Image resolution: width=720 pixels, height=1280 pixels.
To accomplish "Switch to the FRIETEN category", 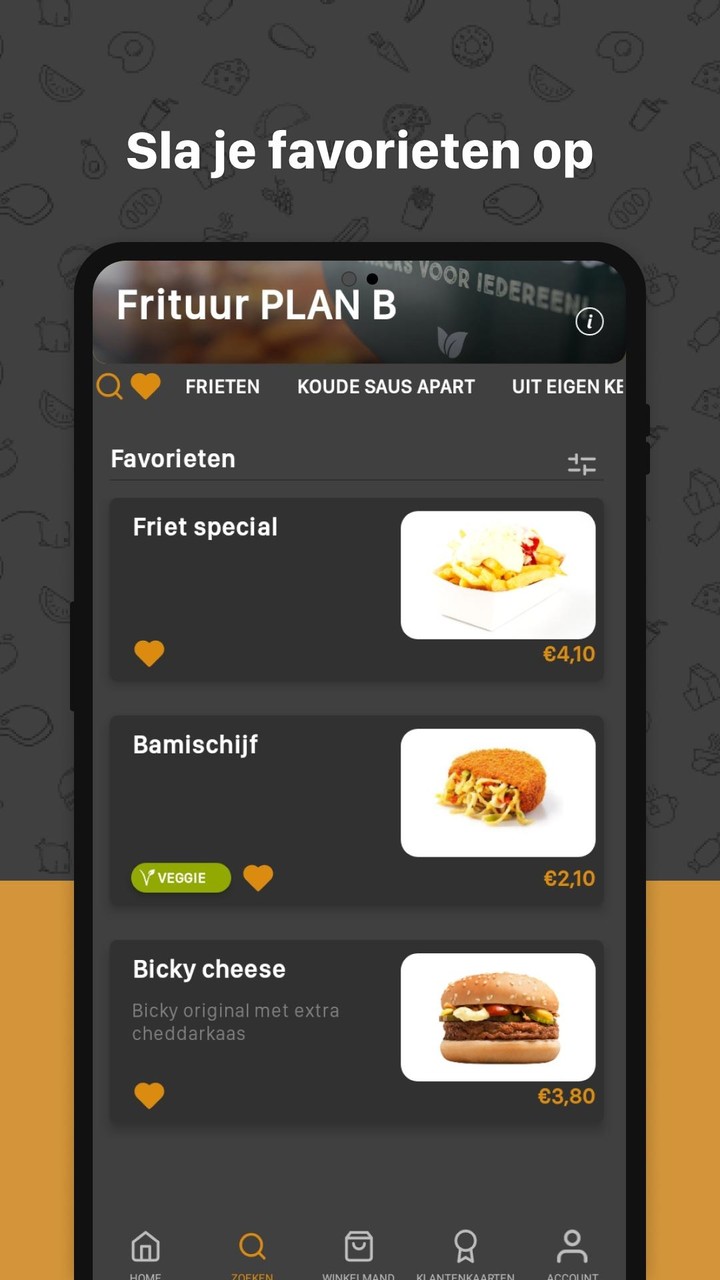I will pyautogui.click(x=222, y=387).
